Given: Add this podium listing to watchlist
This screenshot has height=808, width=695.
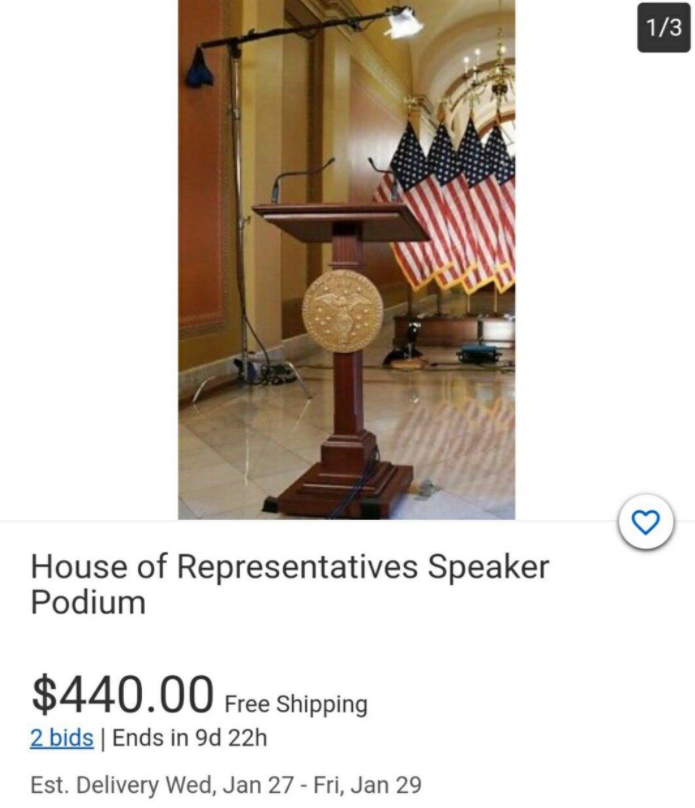Looking at the screenshot, I should point(647,521).
